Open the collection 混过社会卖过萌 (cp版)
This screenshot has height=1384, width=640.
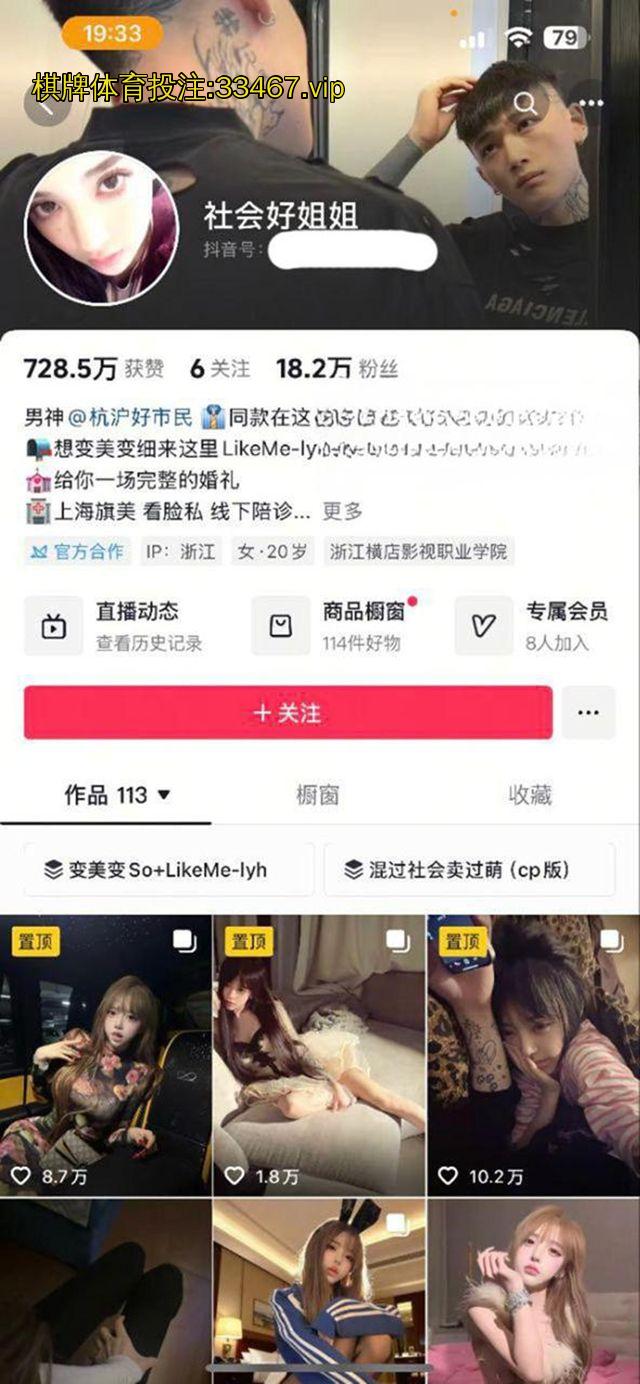point(469,870)
